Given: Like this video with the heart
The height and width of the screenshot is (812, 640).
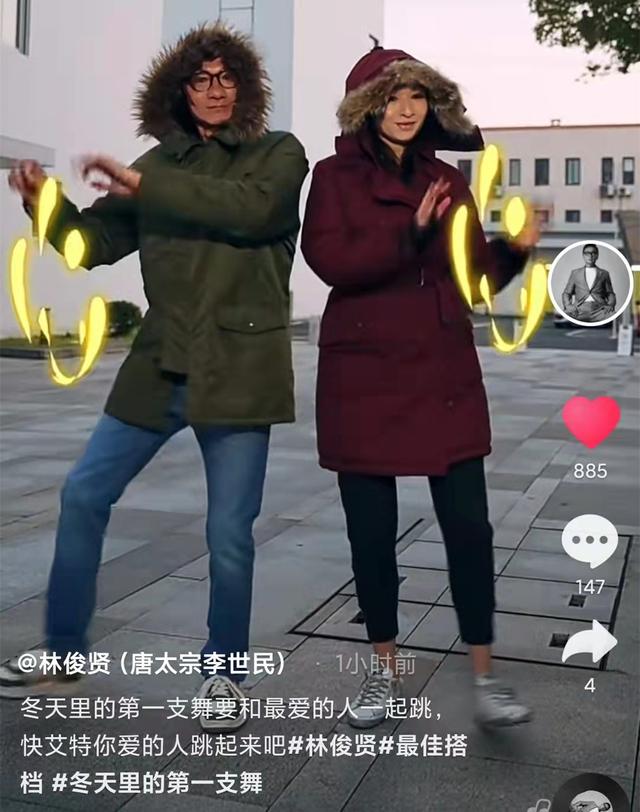Looking at the screenshot, I should pyautogui.click(x=590, y=421).
